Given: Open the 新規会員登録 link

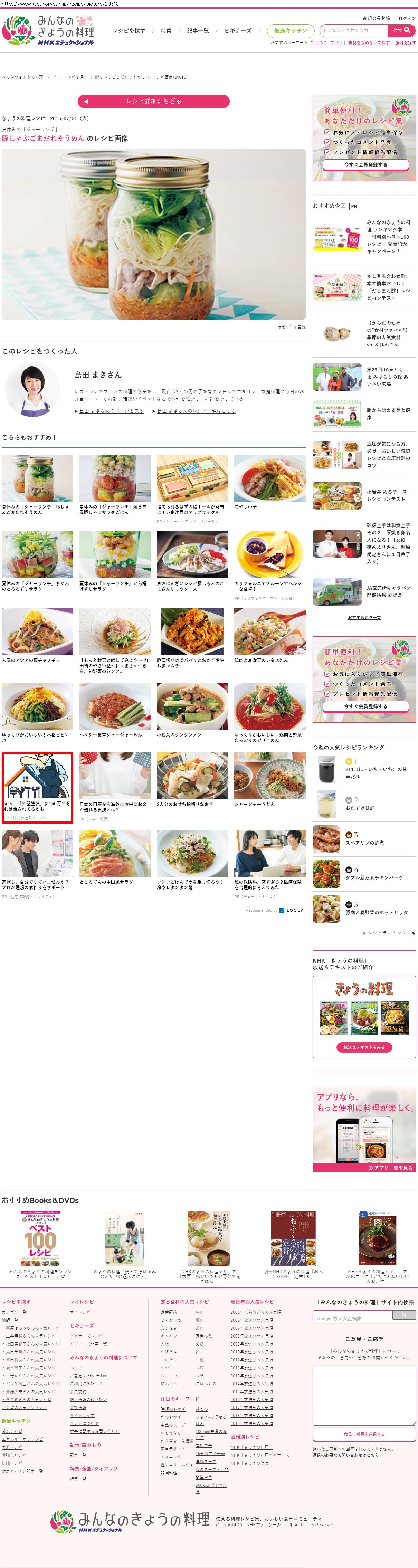Looking at the screenshot, I should 377,18.
